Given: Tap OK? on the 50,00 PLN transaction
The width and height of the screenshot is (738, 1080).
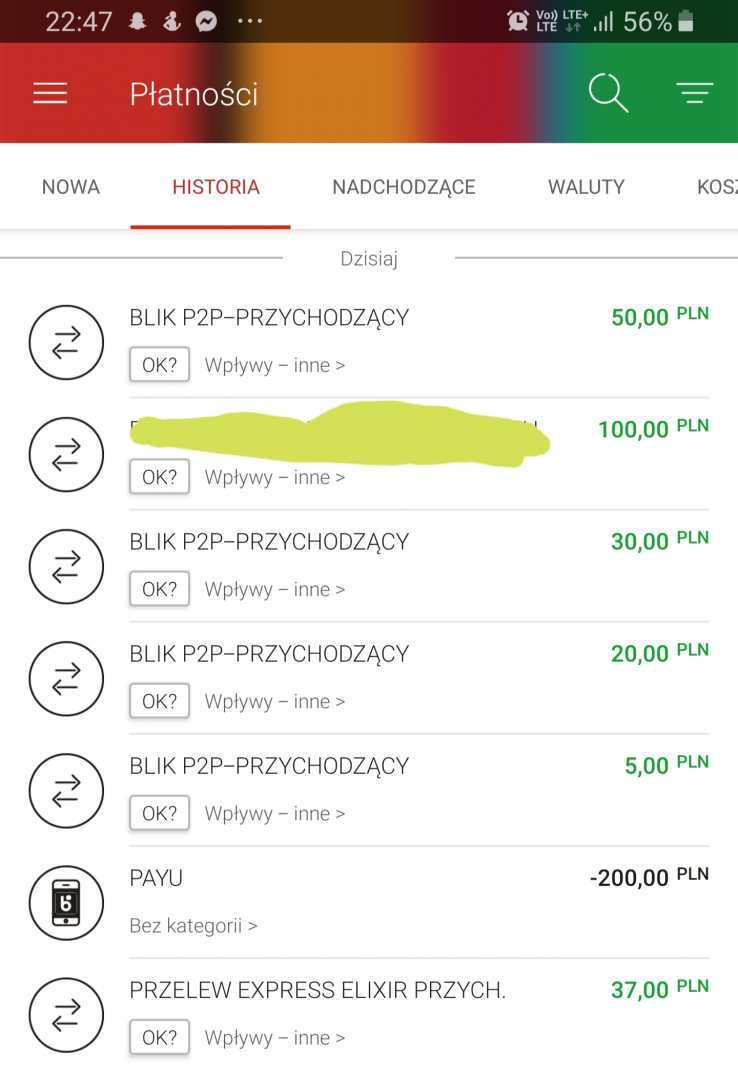Looking at the screenshot, I should click(x=159, y=365).
